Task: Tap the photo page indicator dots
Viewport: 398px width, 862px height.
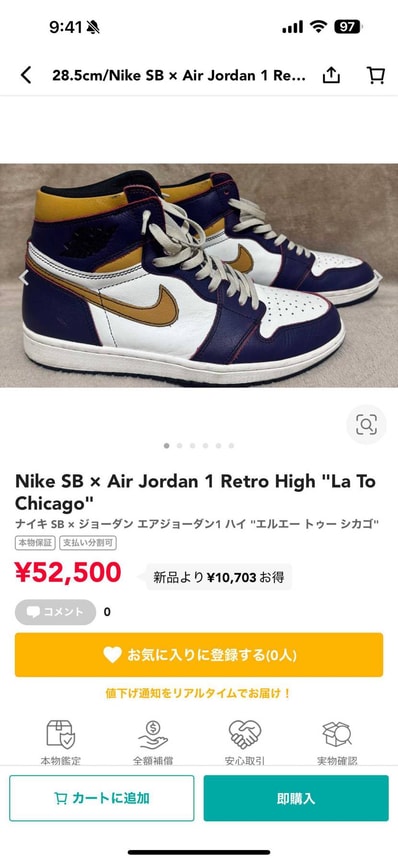Action: pos(199,446)
